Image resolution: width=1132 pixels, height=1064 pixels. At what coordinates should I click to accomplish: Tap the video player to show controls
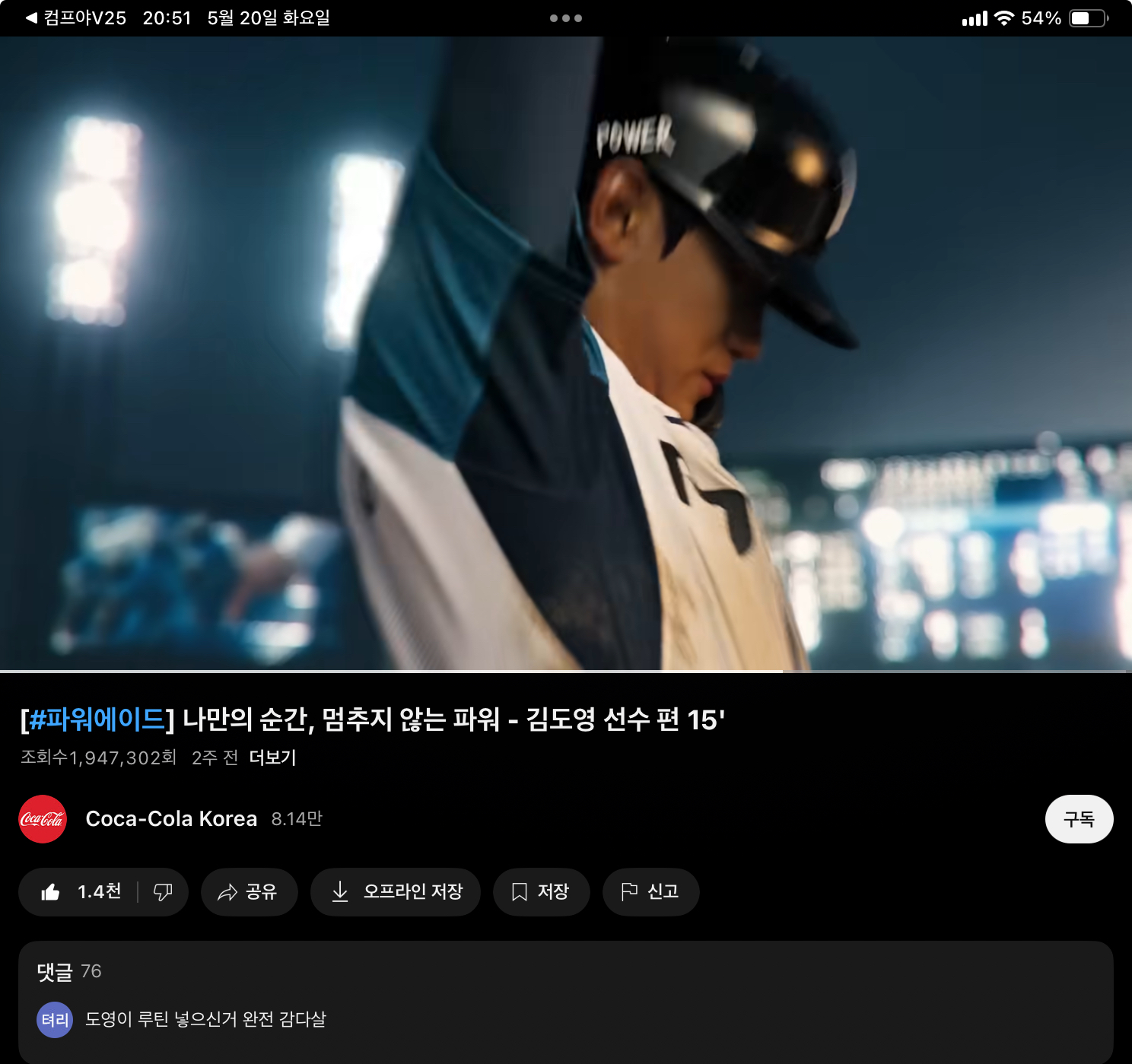[566, 354]
